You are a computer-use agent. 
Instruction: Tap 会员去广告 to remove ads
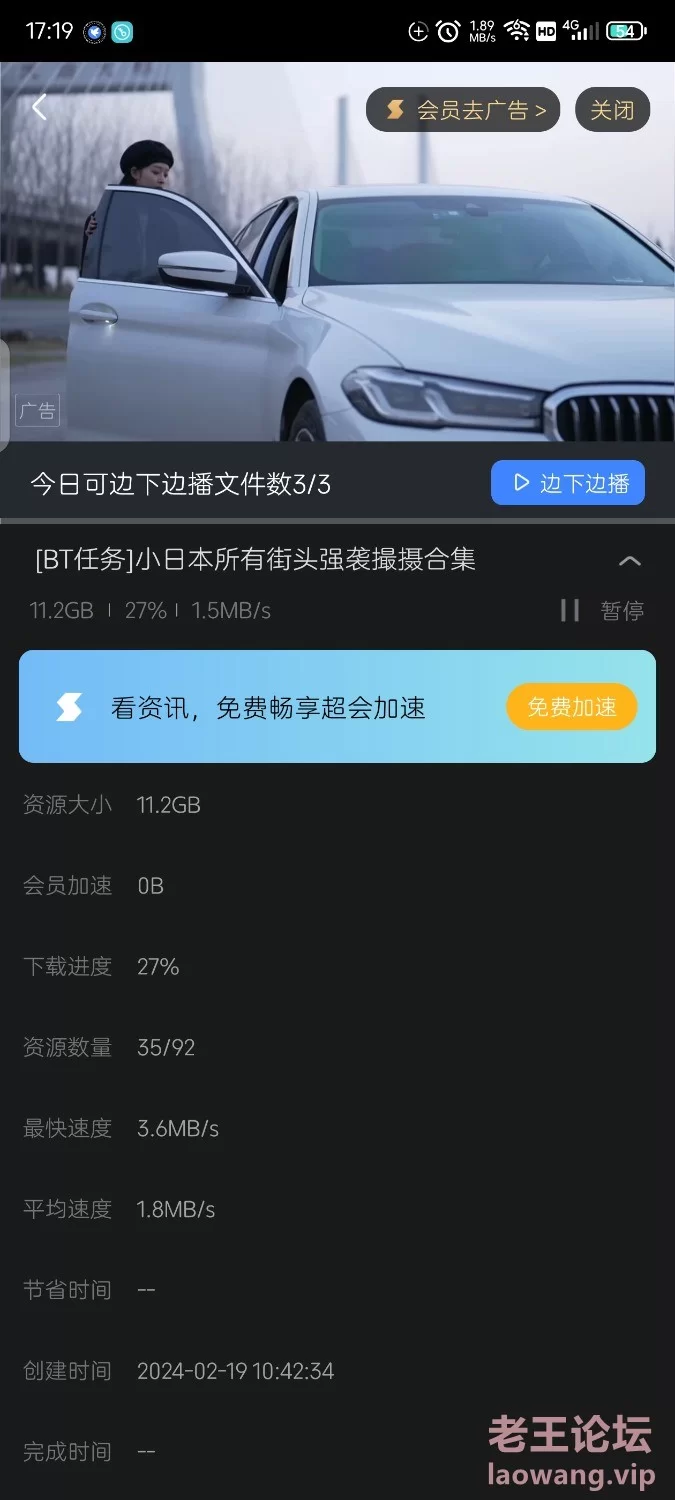(x=463, y=110)
